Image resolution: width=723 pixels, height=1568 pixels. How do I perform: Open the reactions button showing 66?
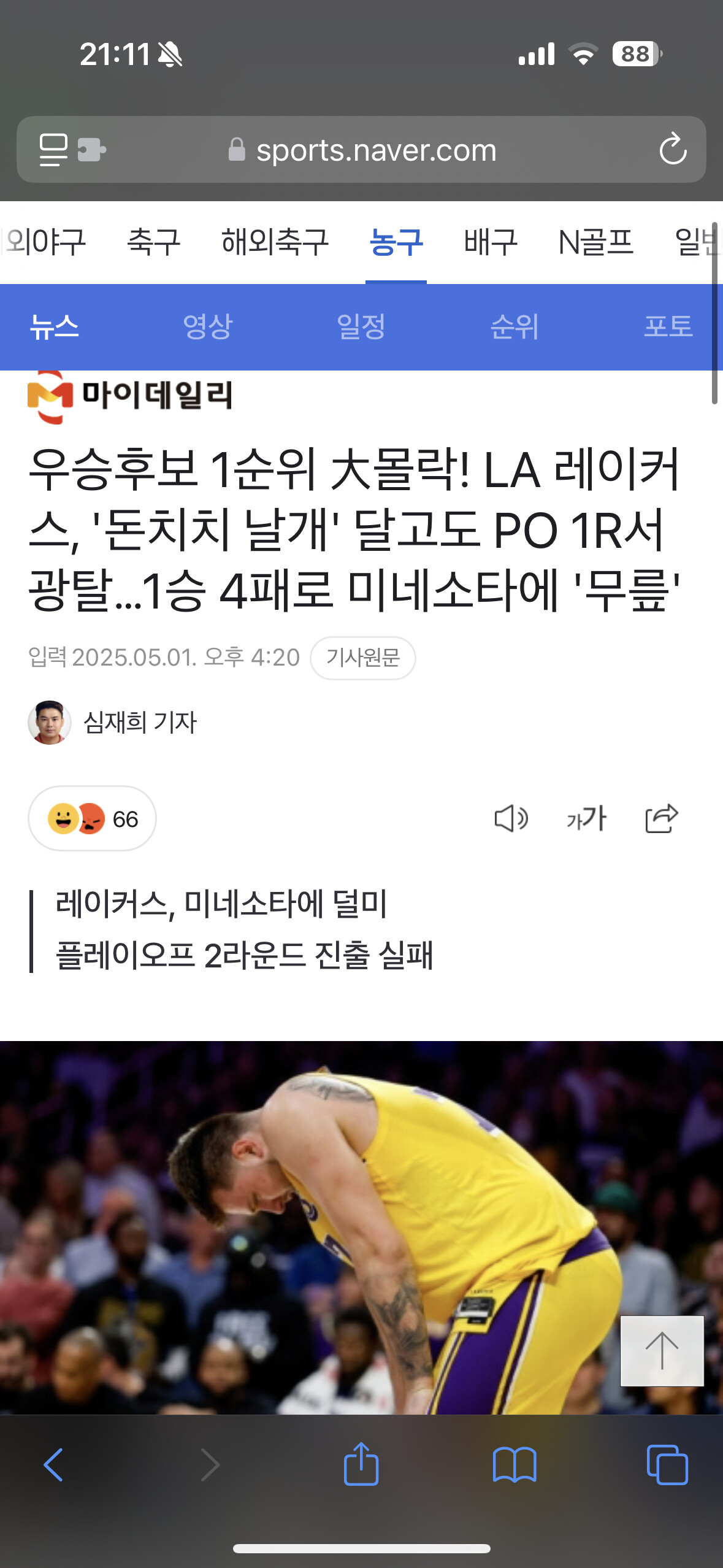pos(92,818)
